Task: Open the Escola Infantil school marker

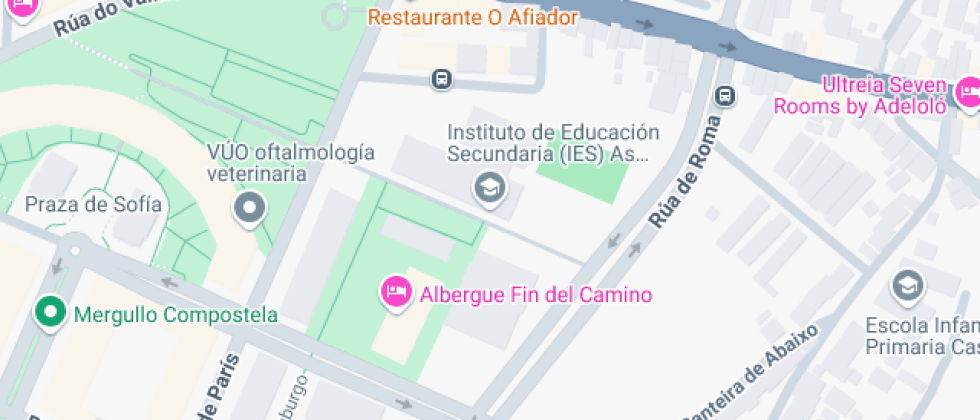Action: (x=908, y=286)
